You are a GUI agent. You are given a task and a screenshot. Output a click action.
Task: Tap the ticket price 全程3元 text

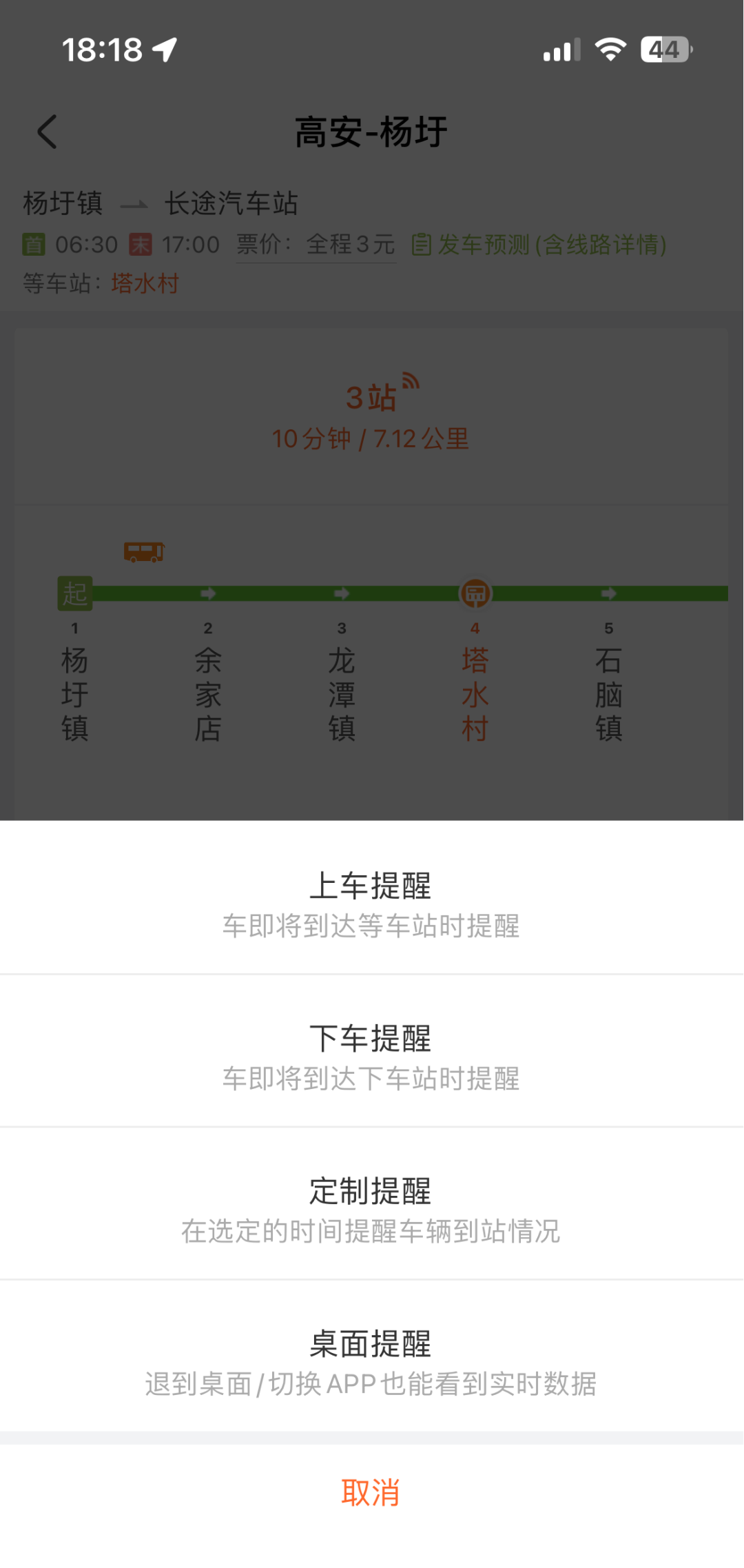pyautogui.click(x=350, y=245)
